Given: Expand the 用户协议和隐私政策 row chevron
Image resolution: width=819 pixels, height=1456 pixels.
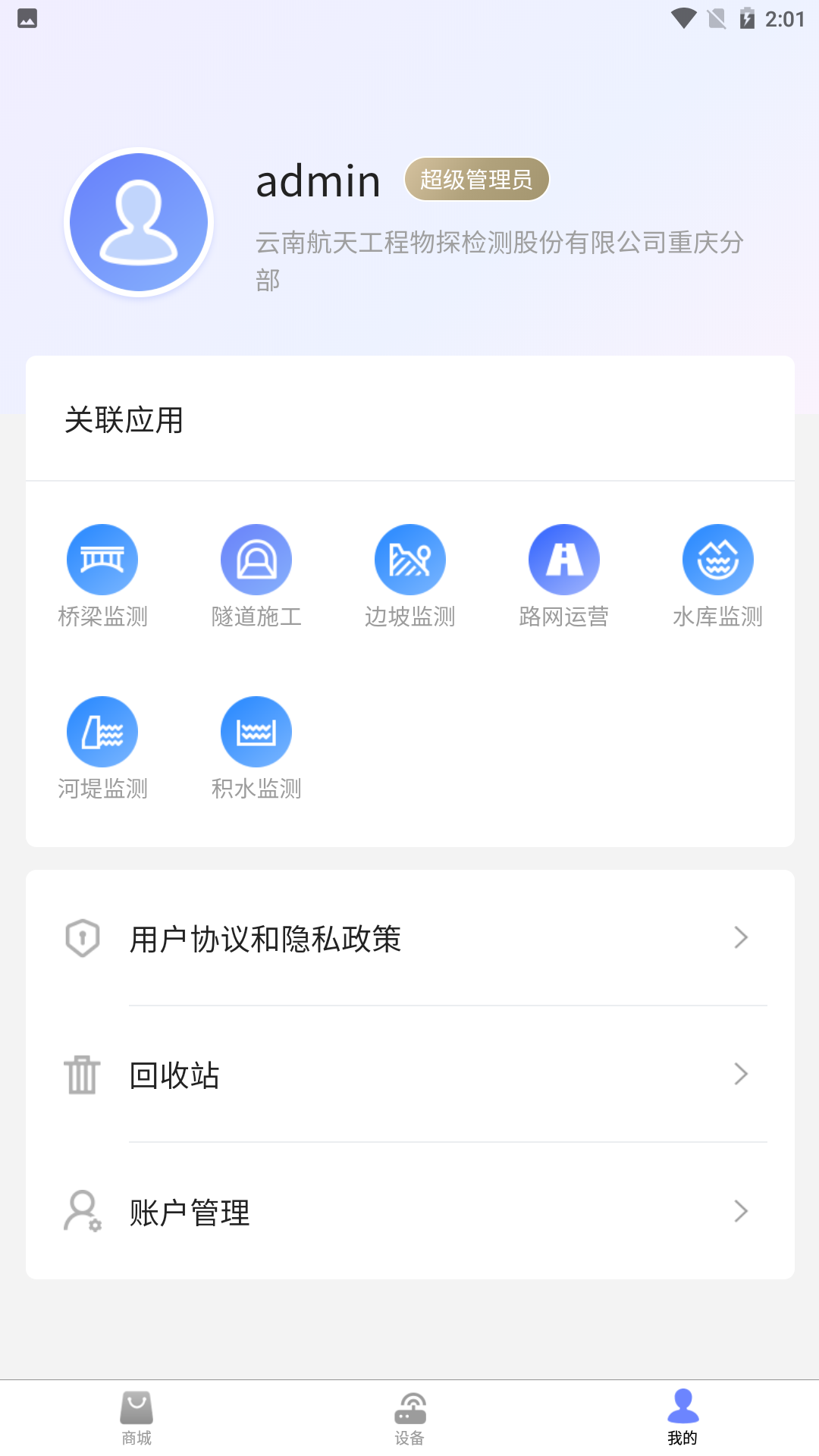Looking at the screenshot, I should 740,939.
